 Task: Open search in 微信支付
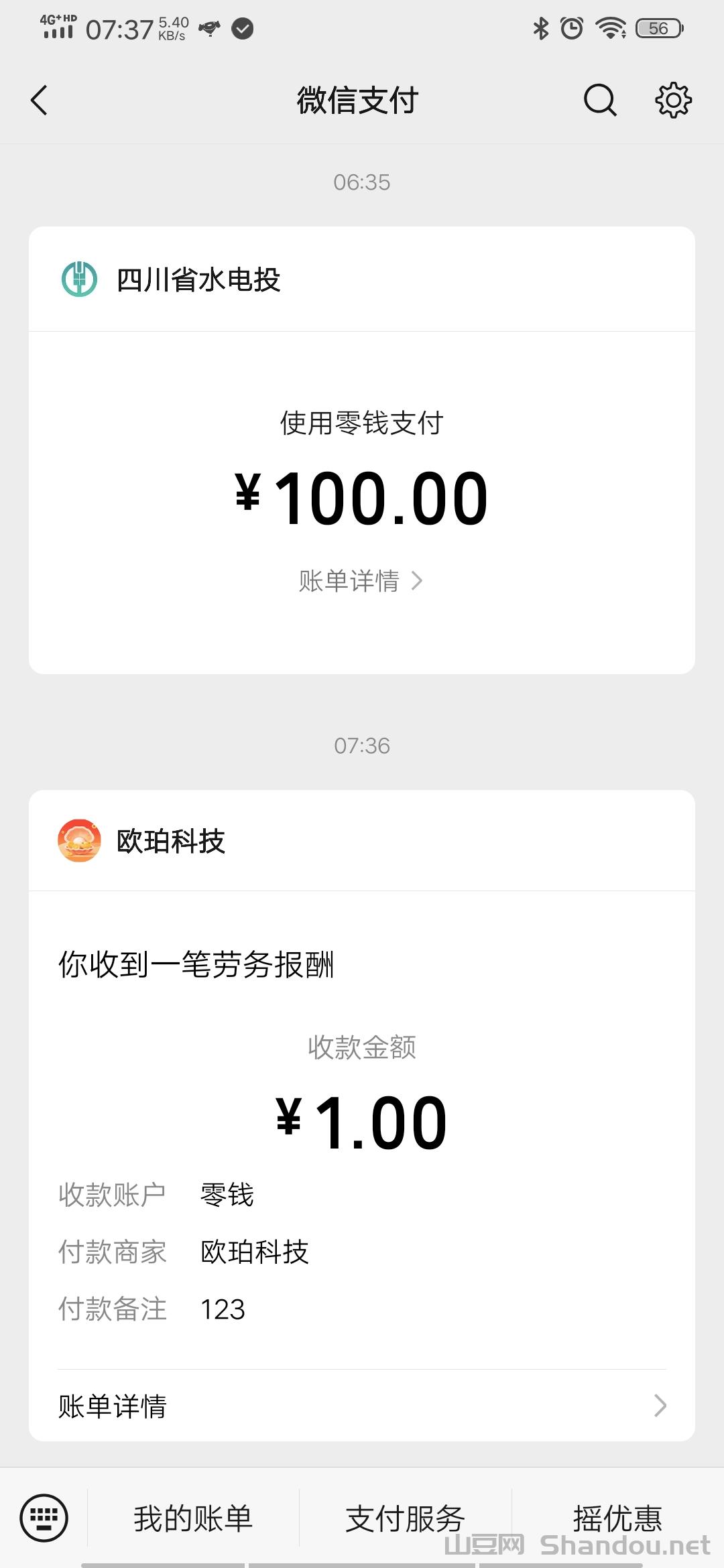point(599,101)
